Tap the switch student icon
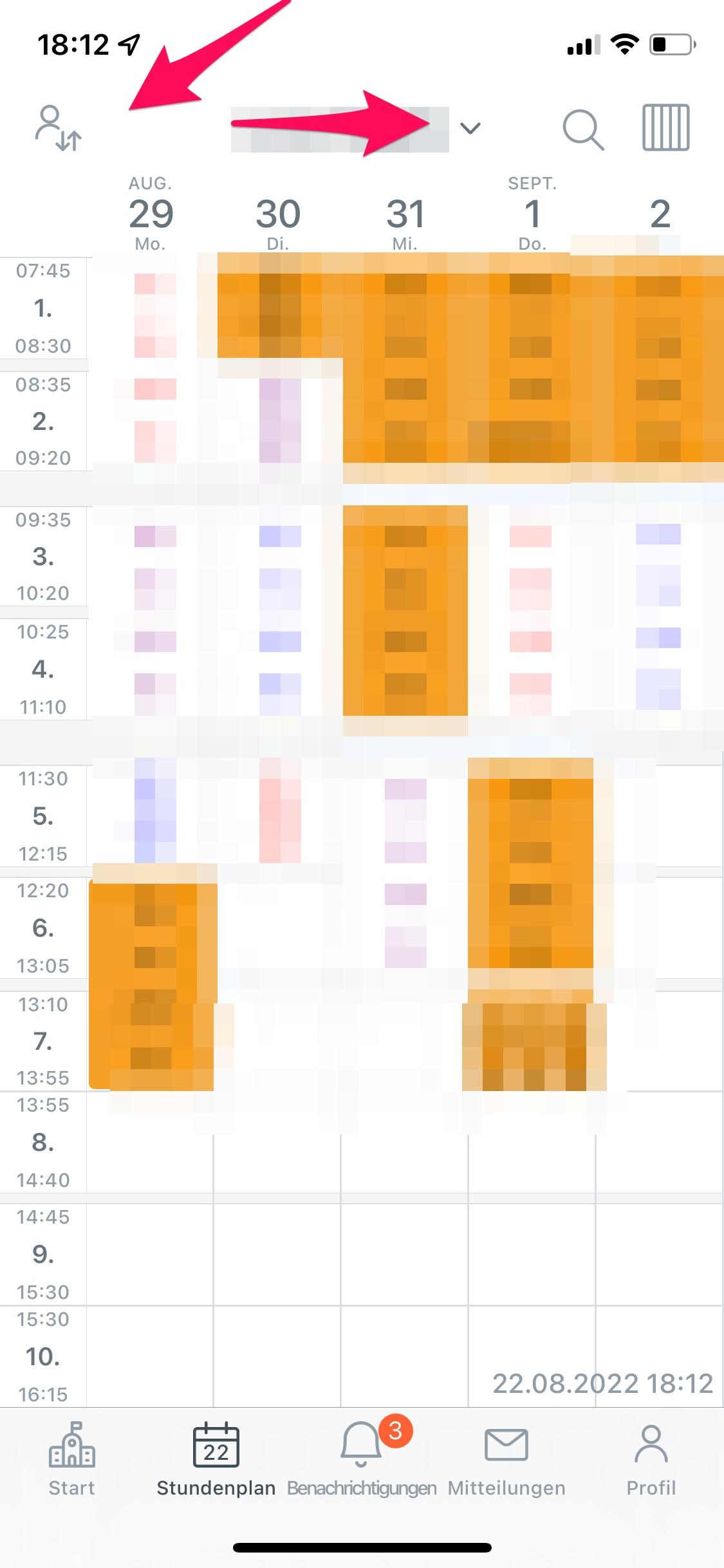This screenshot has height=1568, width=724. coord(58,129)
